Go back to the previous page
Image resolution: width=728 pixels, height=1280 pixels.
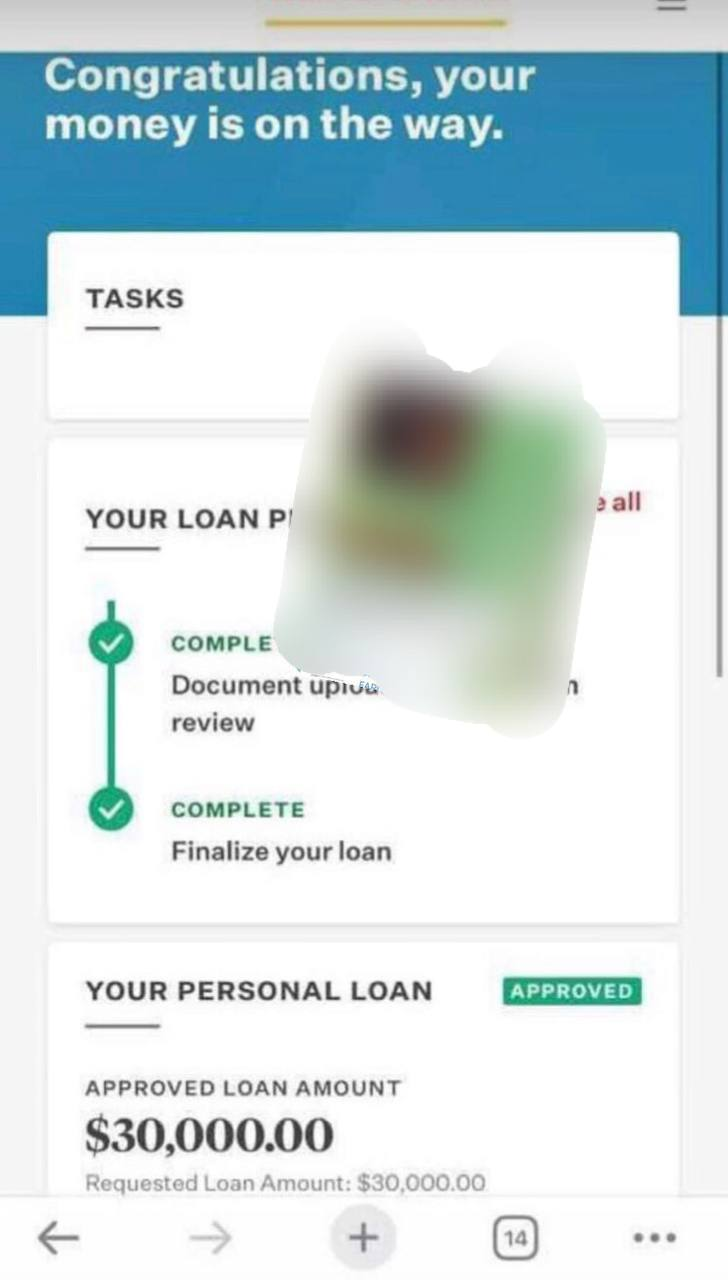pyautogui.click(x=58, y=1238)
